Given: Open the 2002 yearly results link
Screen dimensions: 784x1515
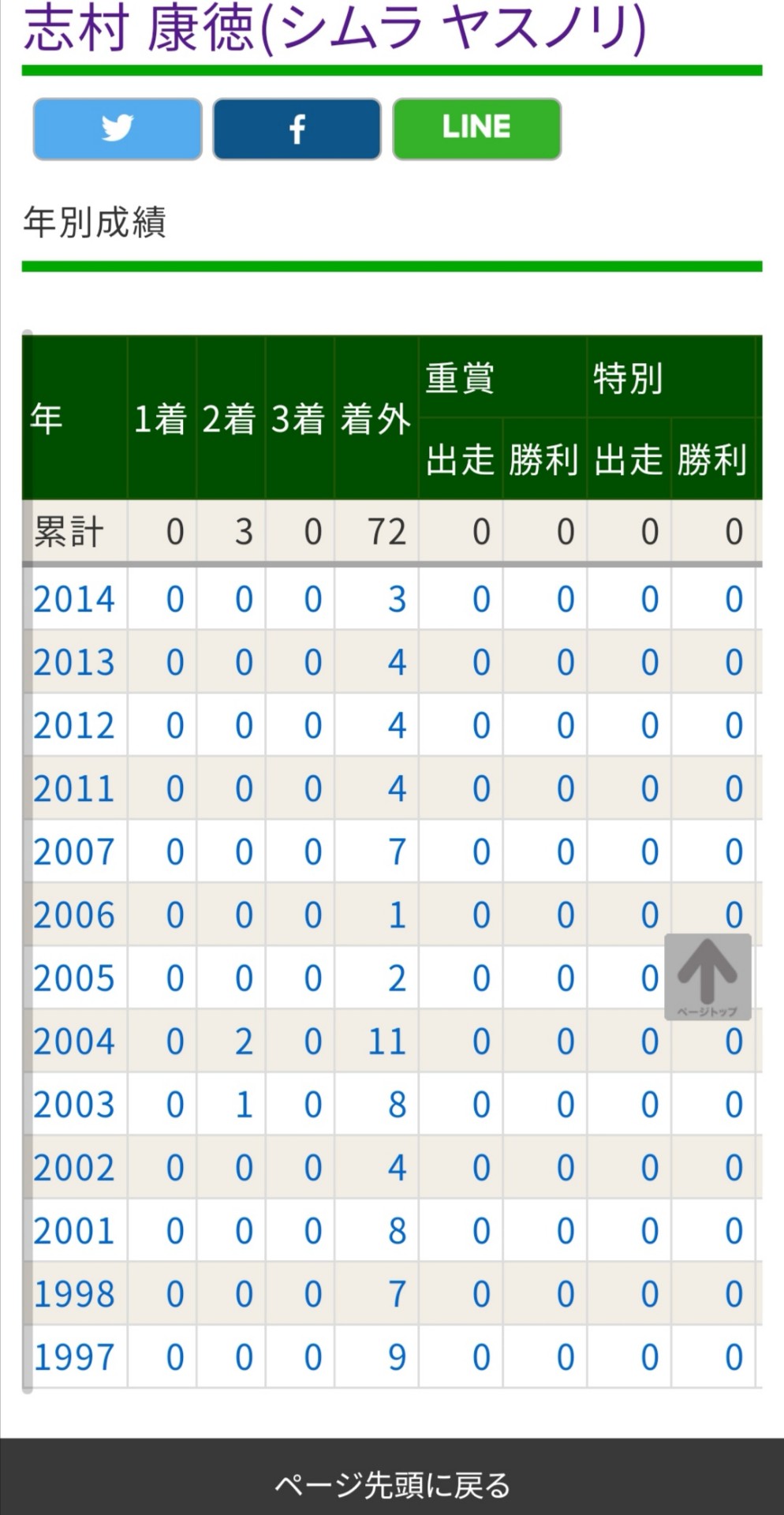Looking at the screenshot, I should coord(74,1168).
